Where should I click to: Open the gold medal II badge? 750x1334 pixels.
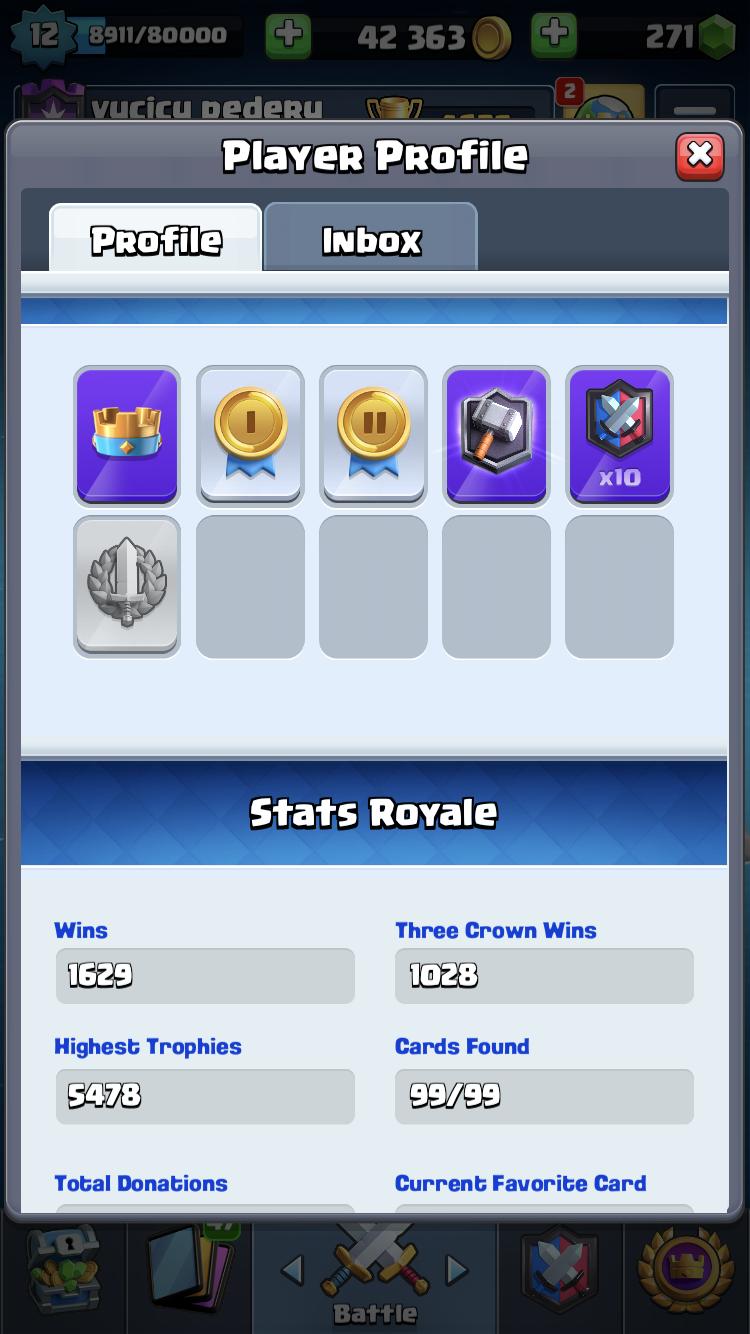pyautogui.click(x=373, y=436)
